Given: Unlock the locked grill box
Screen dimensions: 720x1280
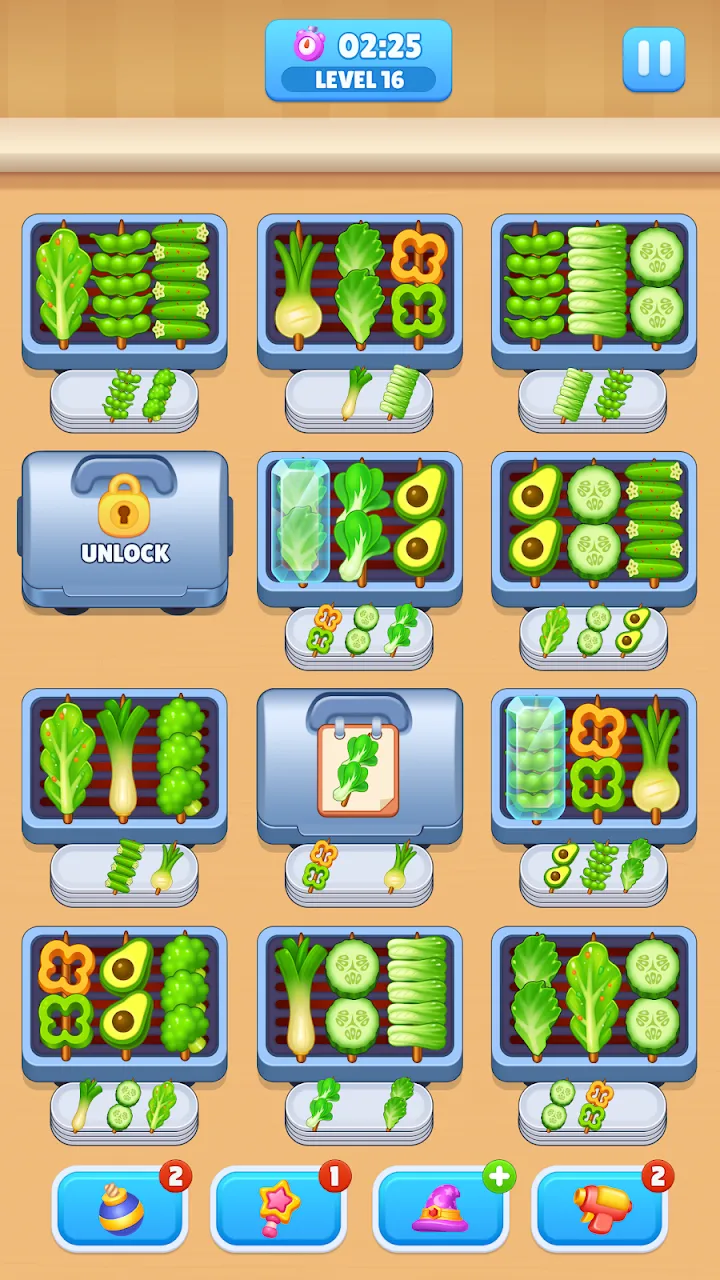Looking at the screenshot, I should (x=125, y=530).
